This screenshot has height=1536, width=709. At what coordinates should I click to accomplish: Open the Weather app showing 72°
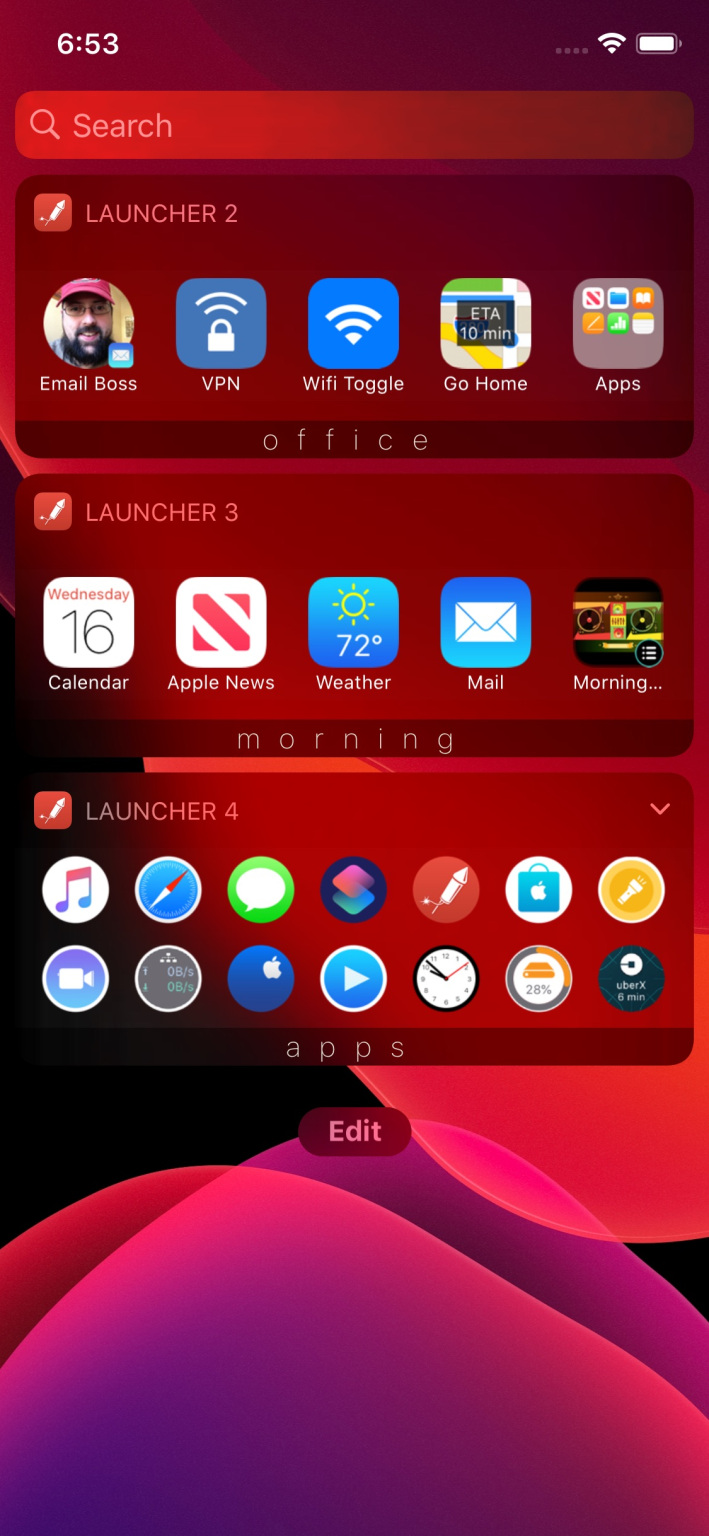353,622
